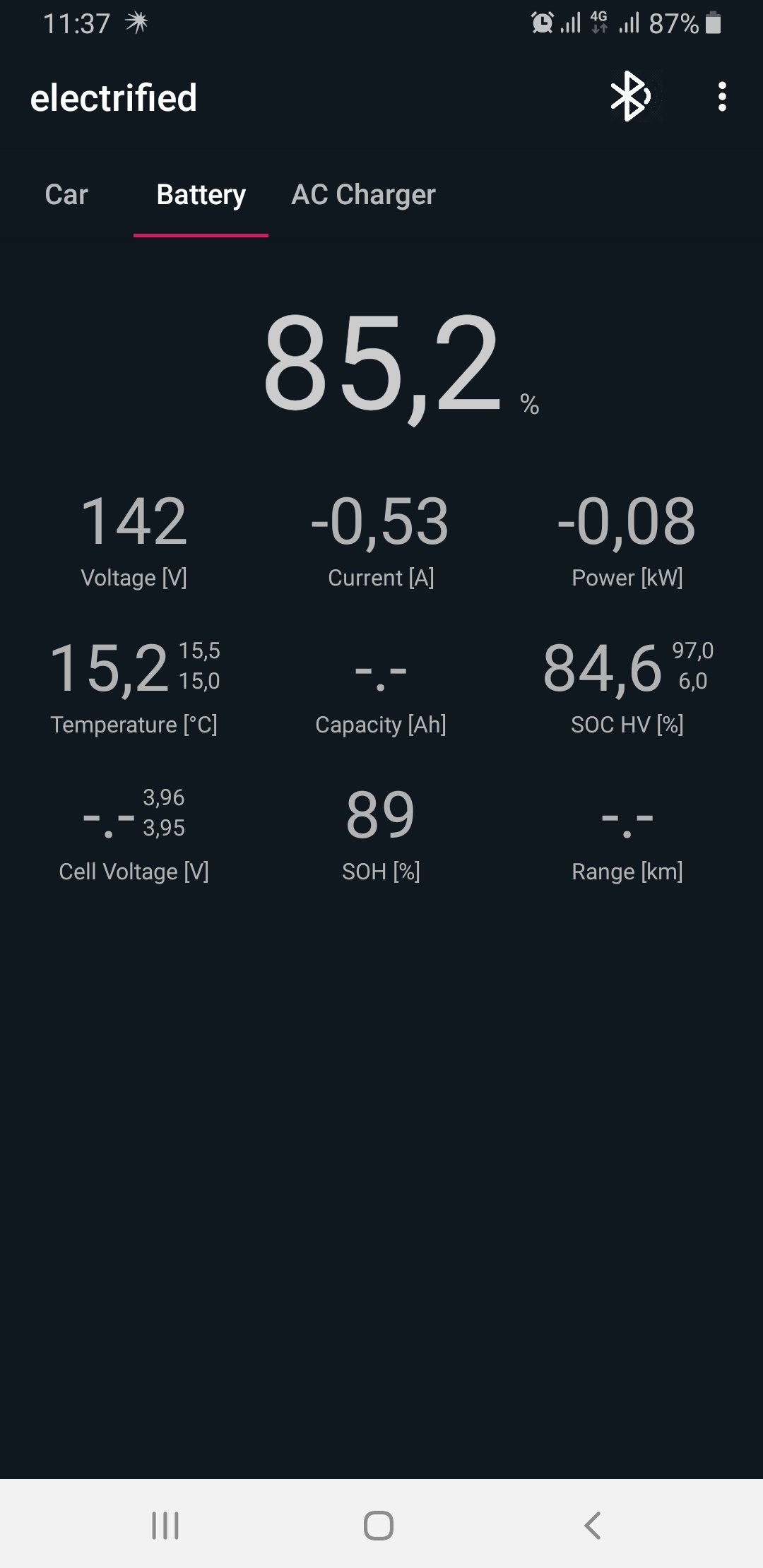
Task: Open the overflow menu
Action: pos(721,97)
